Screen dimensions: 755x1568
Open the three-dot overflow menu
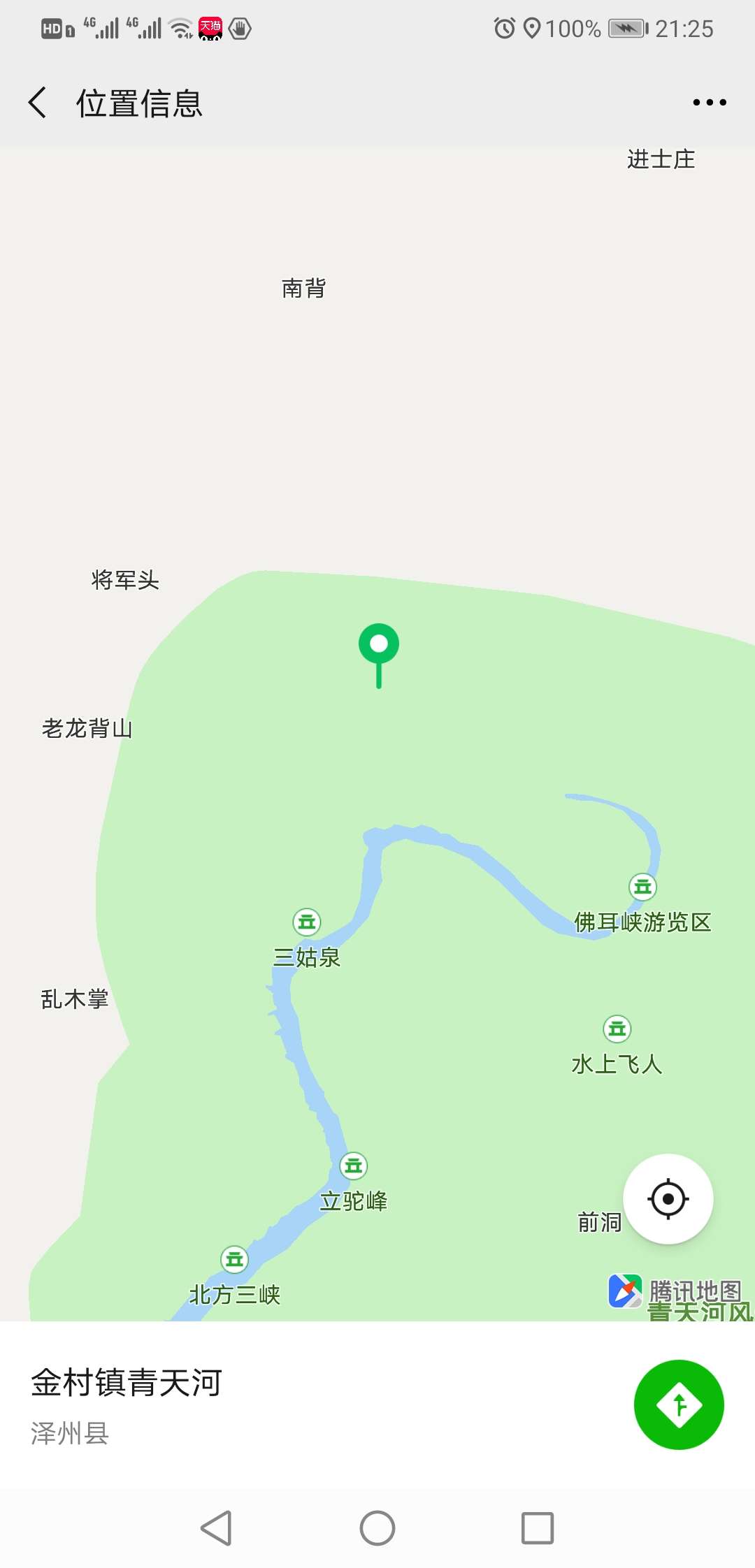tap(709, 103)
